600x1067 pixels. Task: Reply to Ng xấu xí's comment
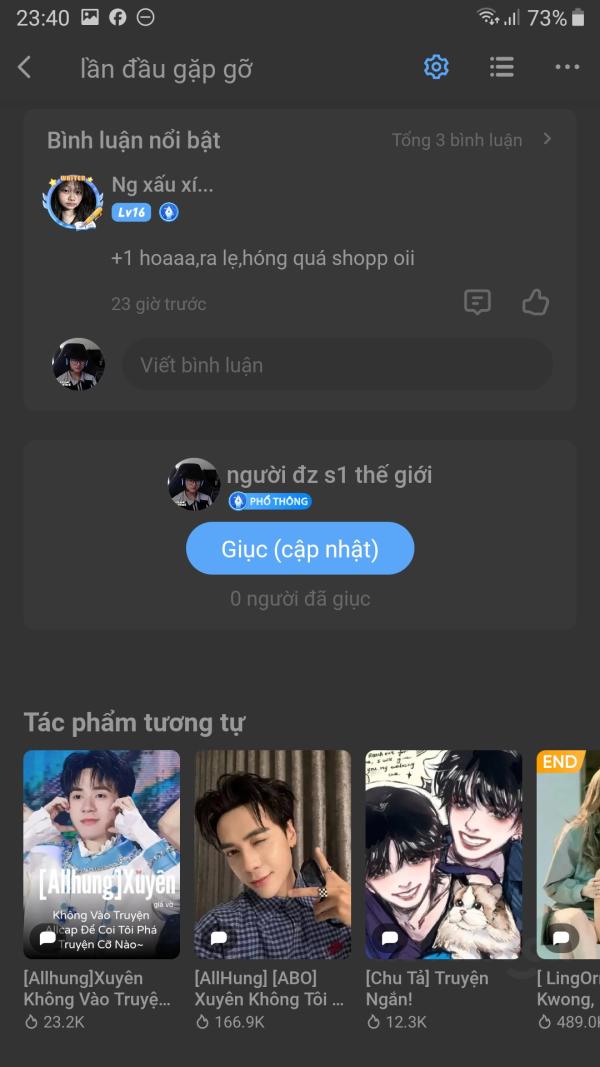(478, 301)
